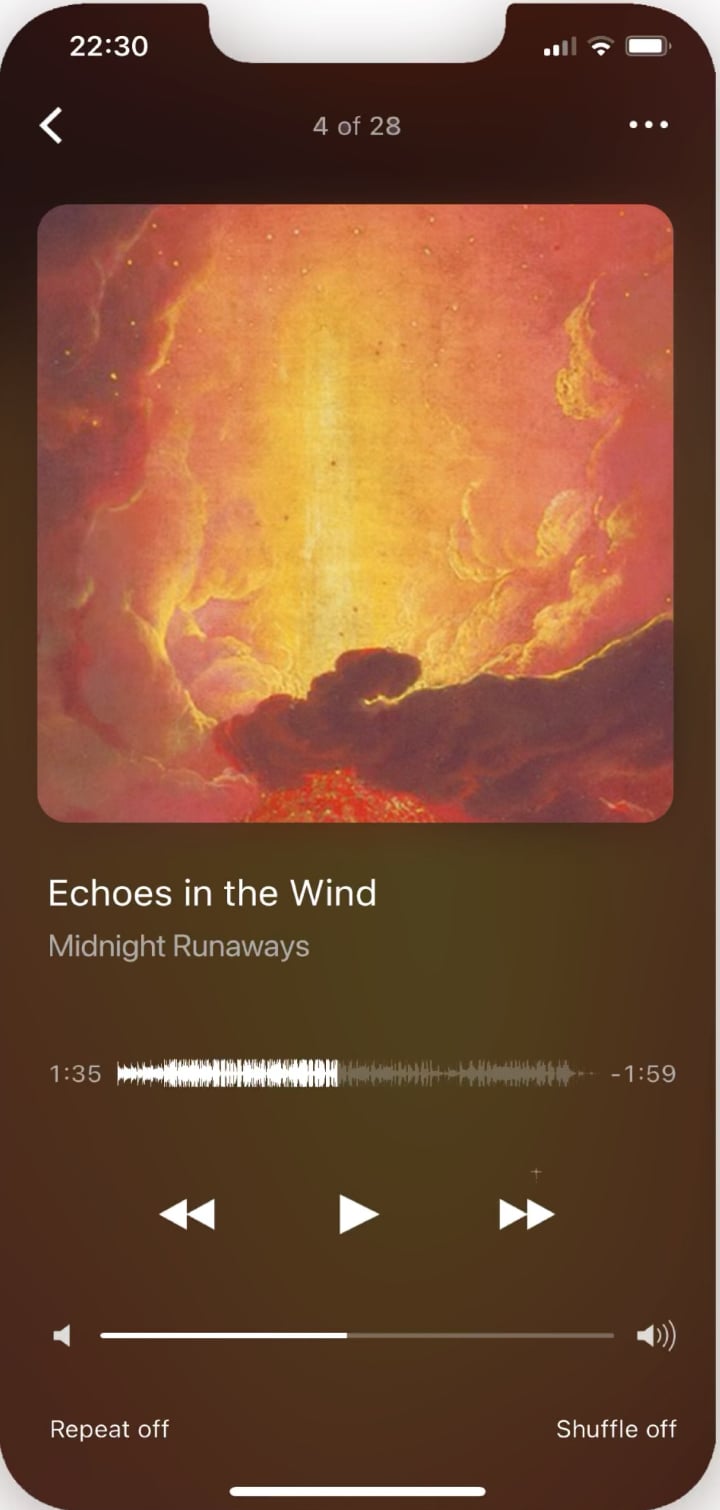Skip ahead with the fast-forward button
The width and height of the screenshot is (720, 1510).
(x=527, y=1214)
